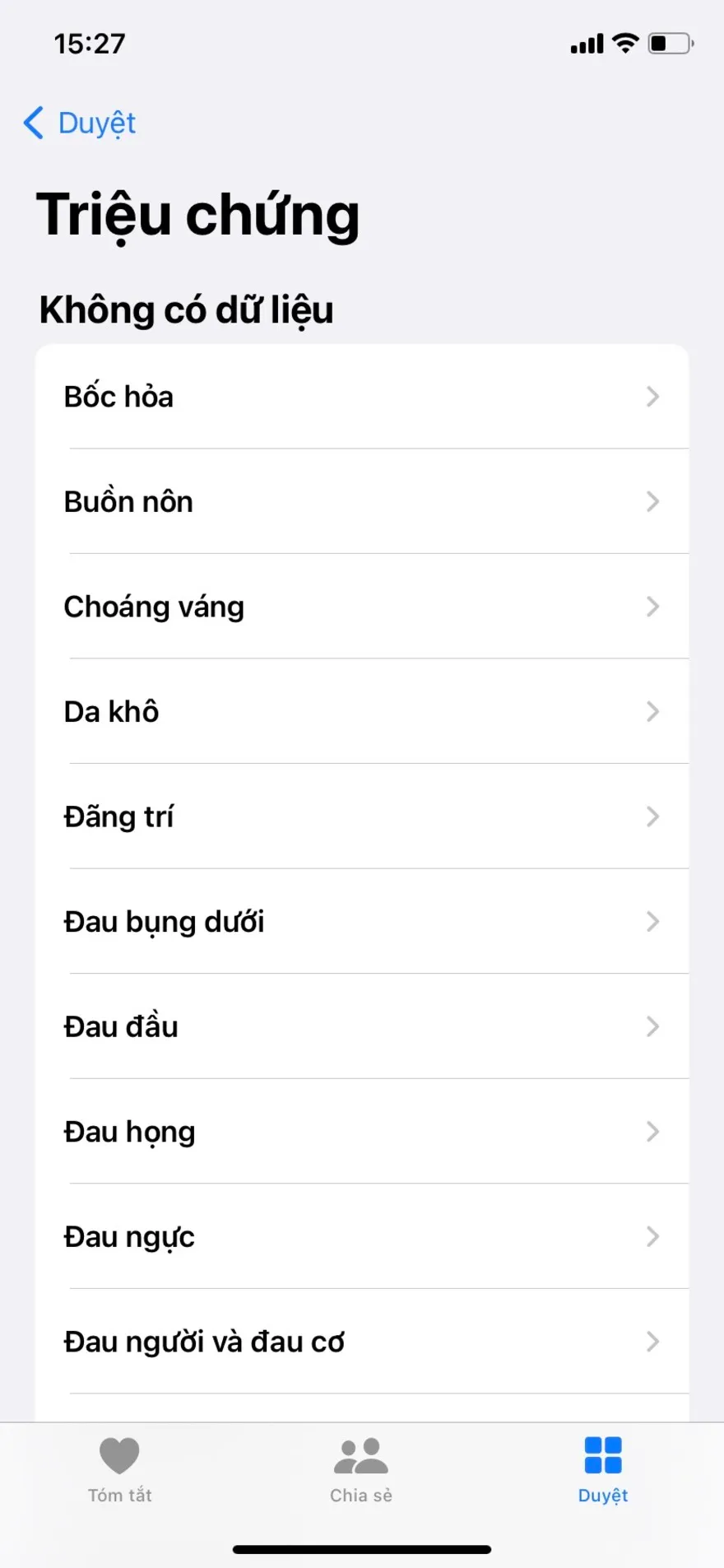Expand the Bốc hỏa row chevron

click(652, 397)
